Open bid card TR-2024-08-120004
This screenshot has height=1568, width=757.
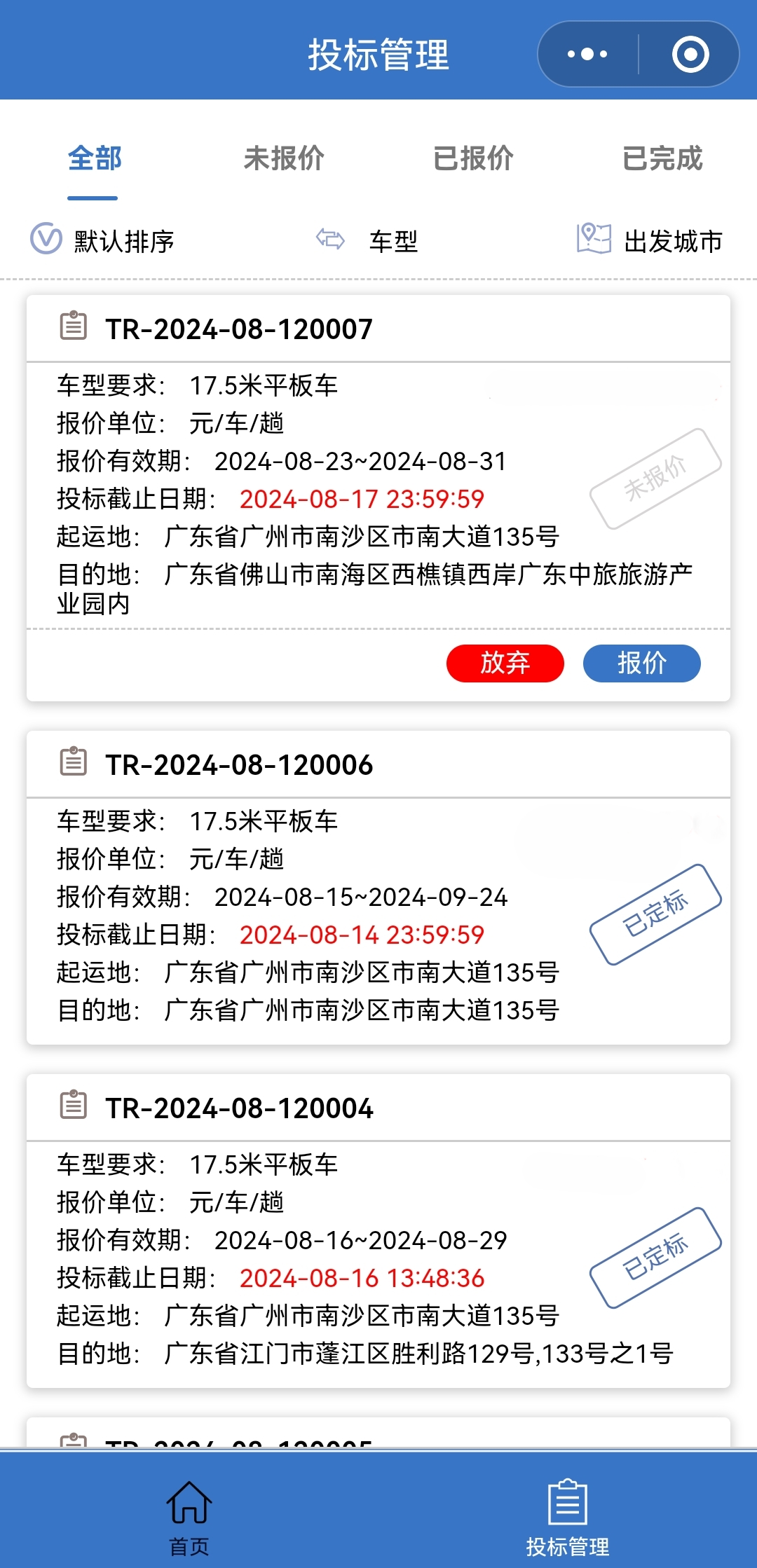[x=238, y=1108]
